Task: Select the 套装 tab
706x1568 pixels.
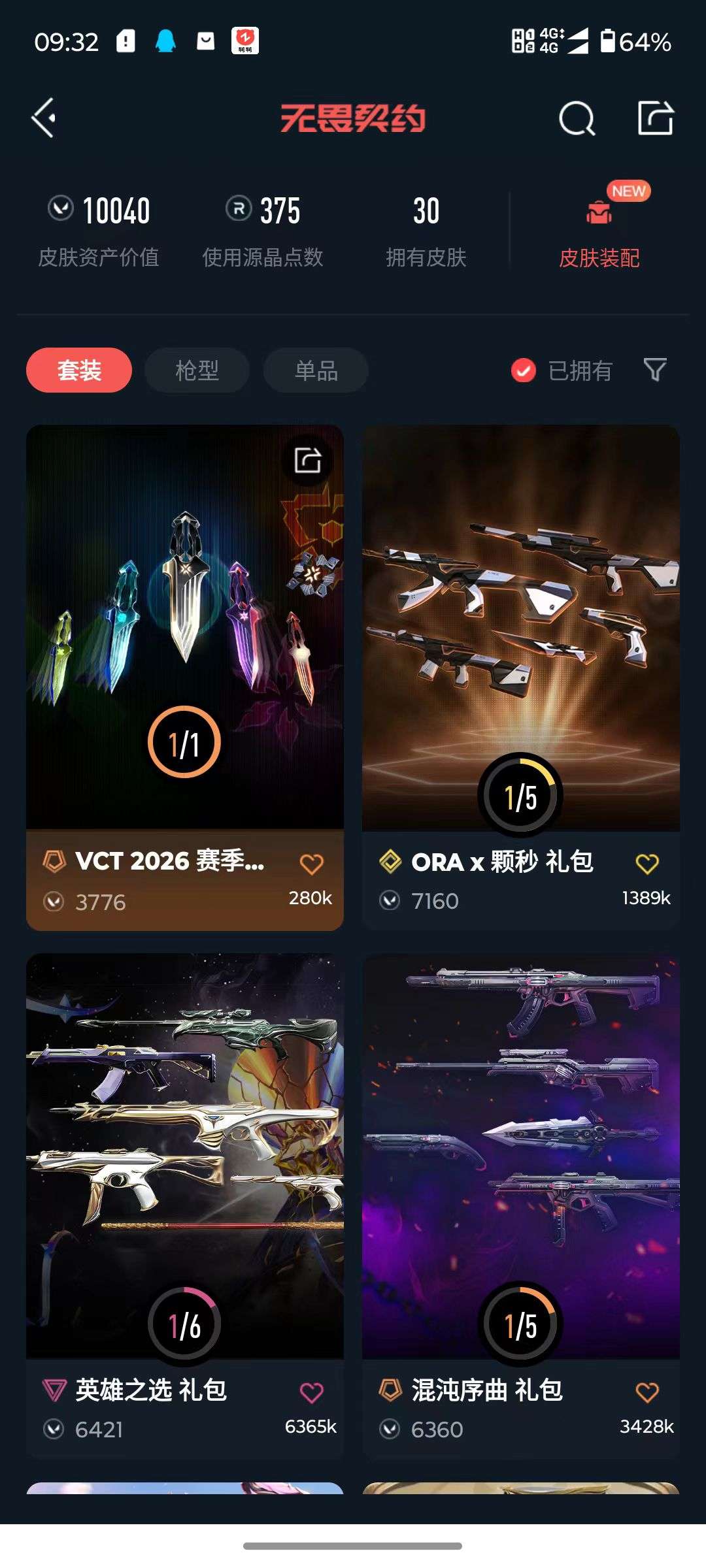Action: [80, 370]
